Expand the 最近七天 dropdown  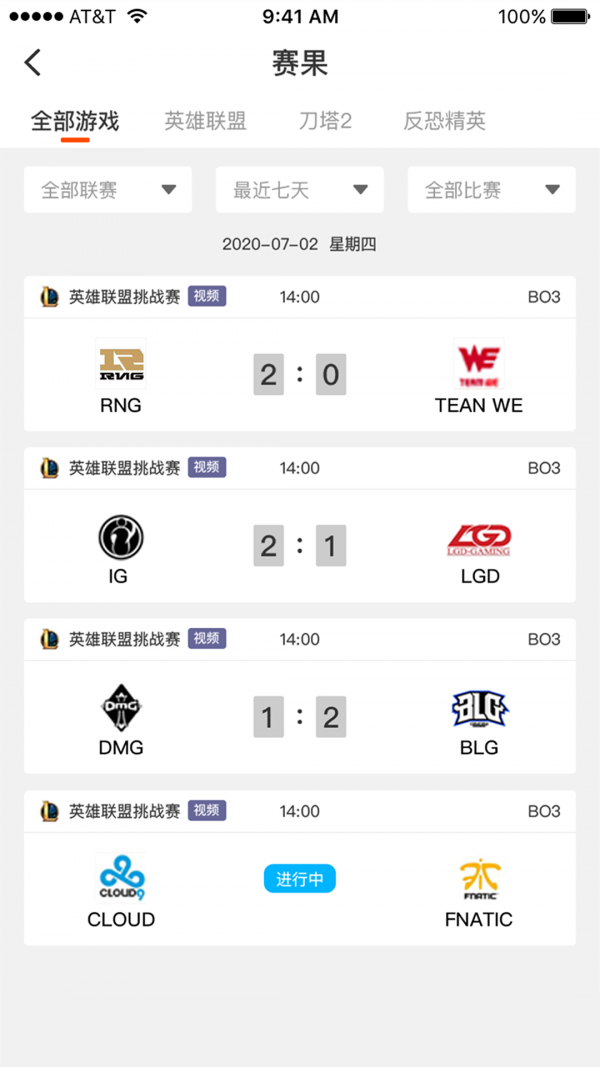[300, 190]
